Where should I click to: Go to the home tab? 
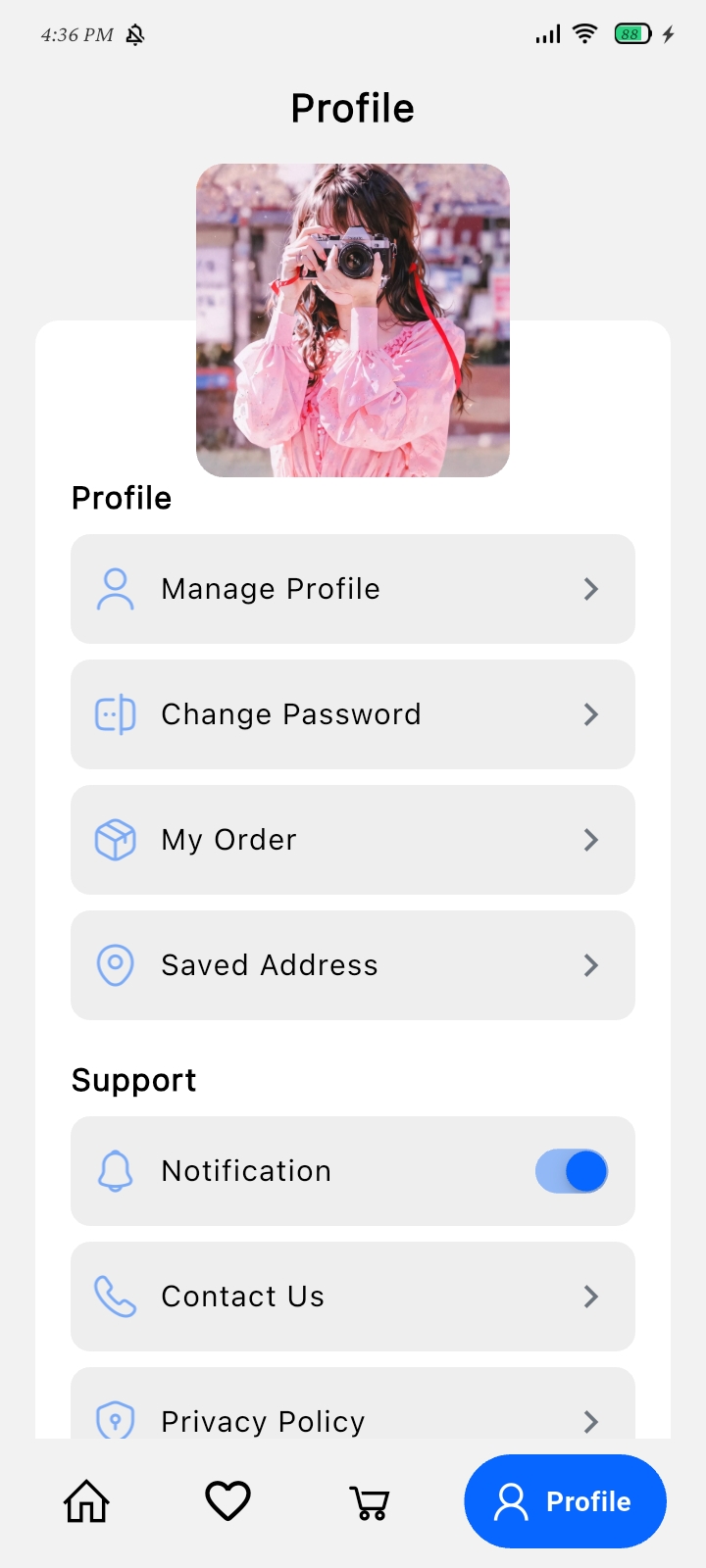[x=86, y=1501]
